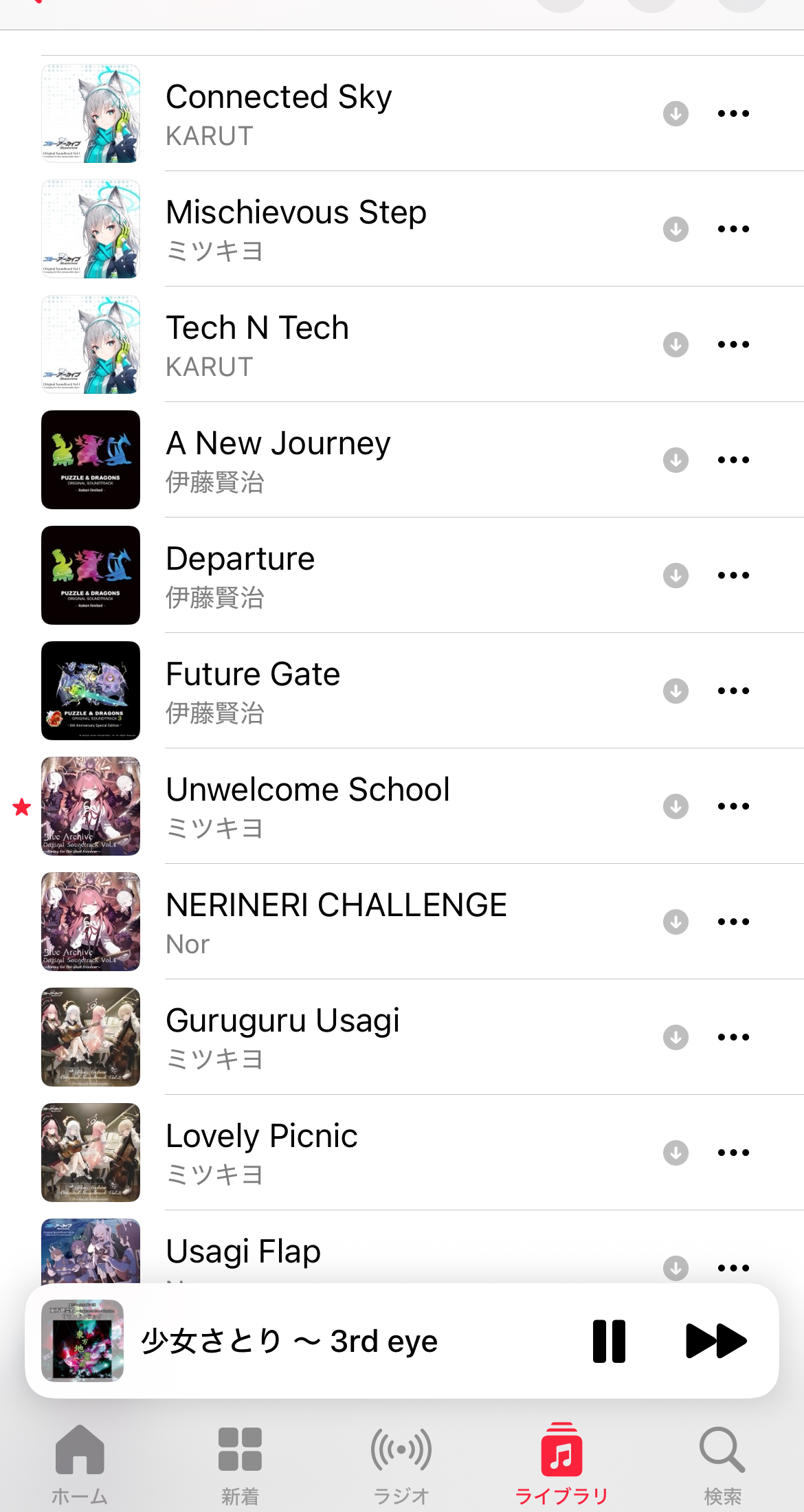
Task: Open more options for Future Gate
Action: click(733, 691)
